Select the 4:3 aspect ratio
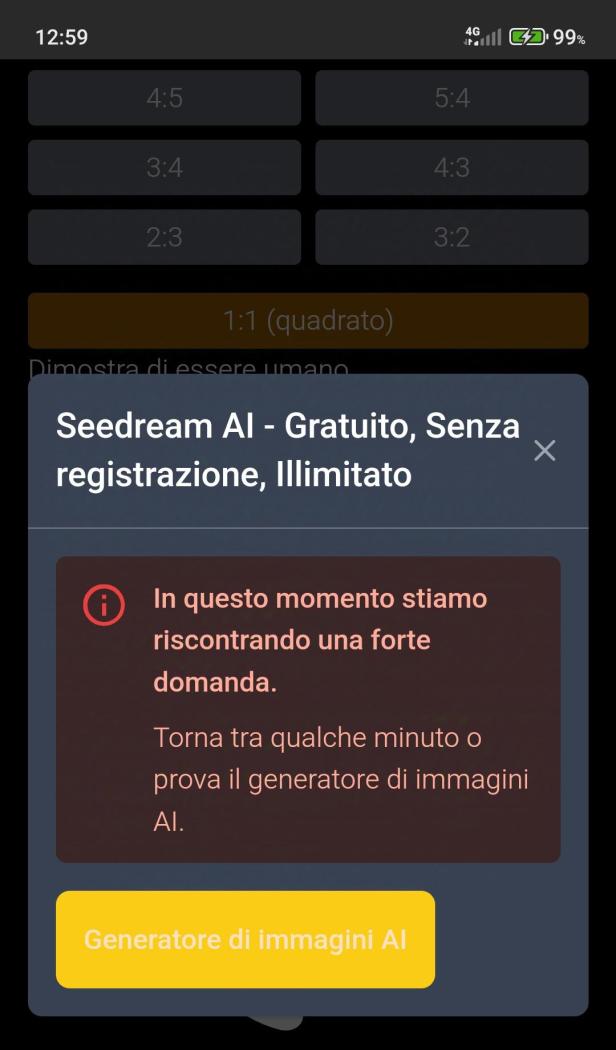616x1050 pixels. tap(452, 167)
